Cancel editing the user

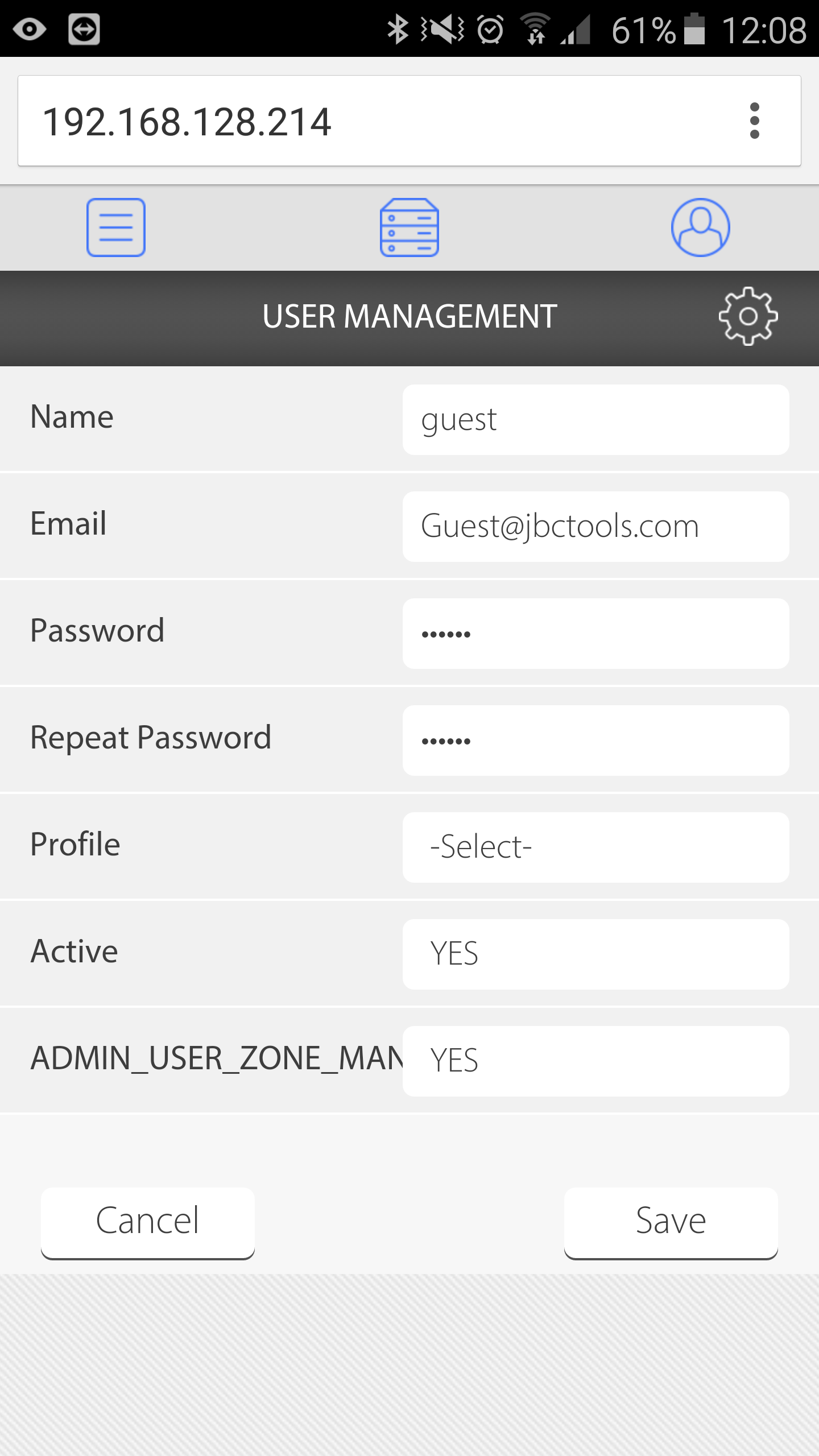point(148,1223)
